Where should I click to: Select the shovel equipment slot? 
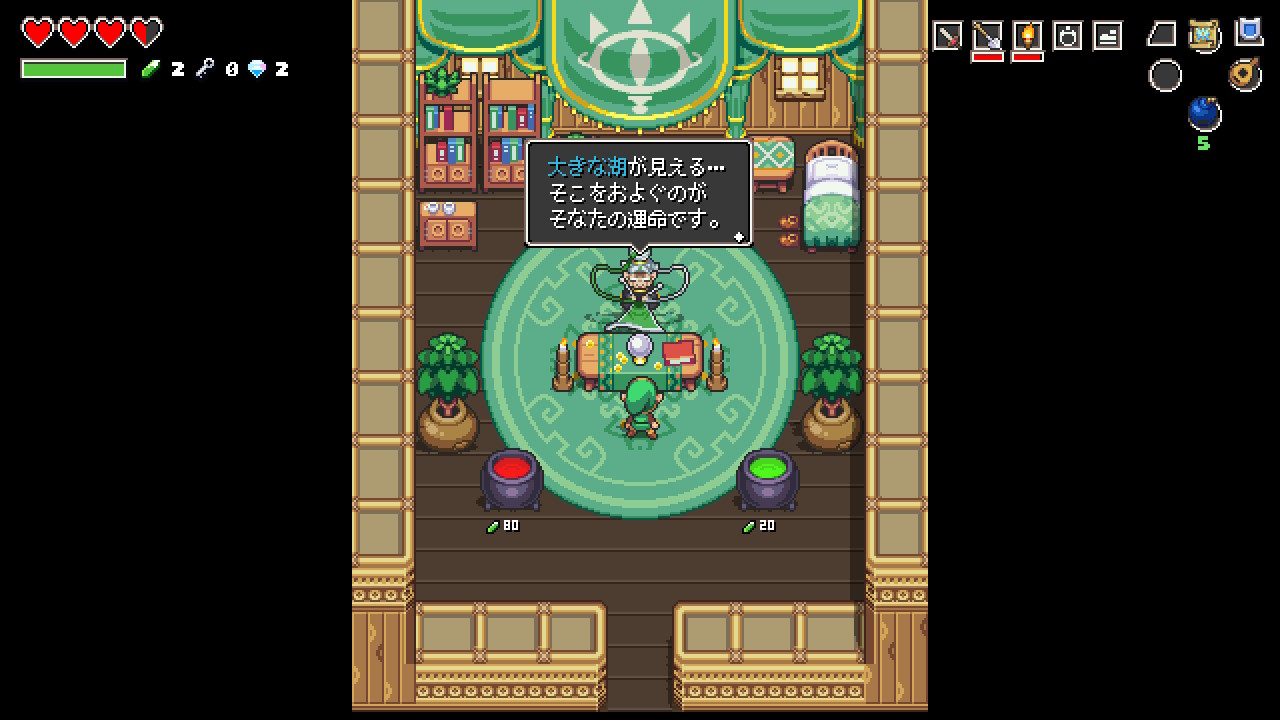pyautogui.click(x=987, y=36)
